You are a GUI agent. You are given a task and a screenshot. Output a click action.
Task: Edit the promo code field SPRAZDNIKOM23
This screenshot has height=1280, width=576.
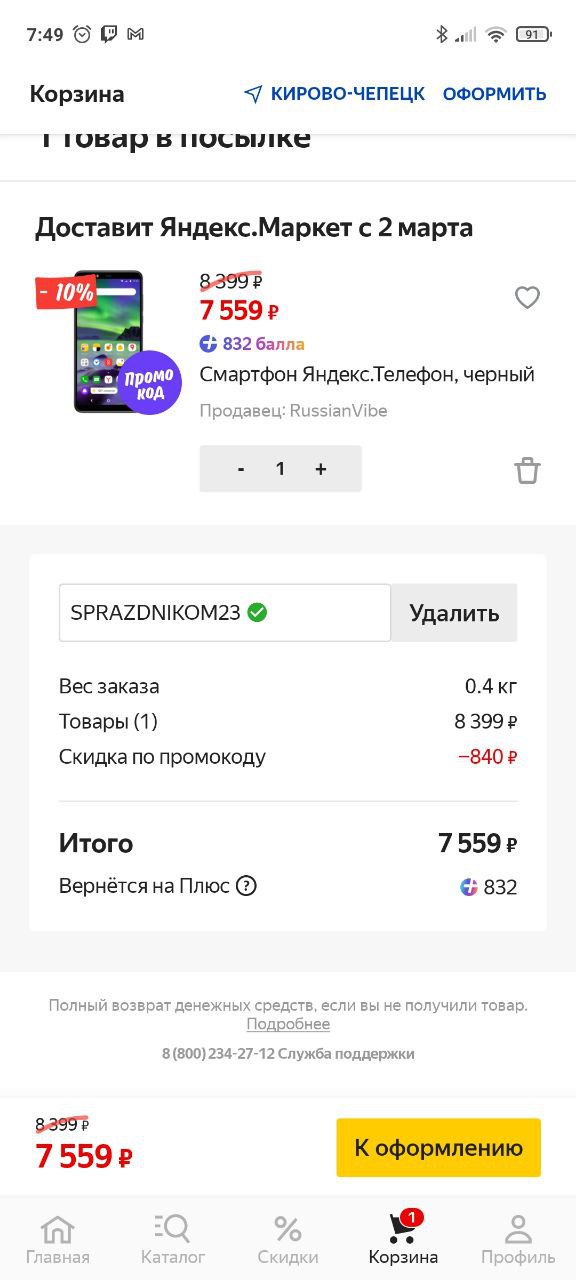[225, 613]
